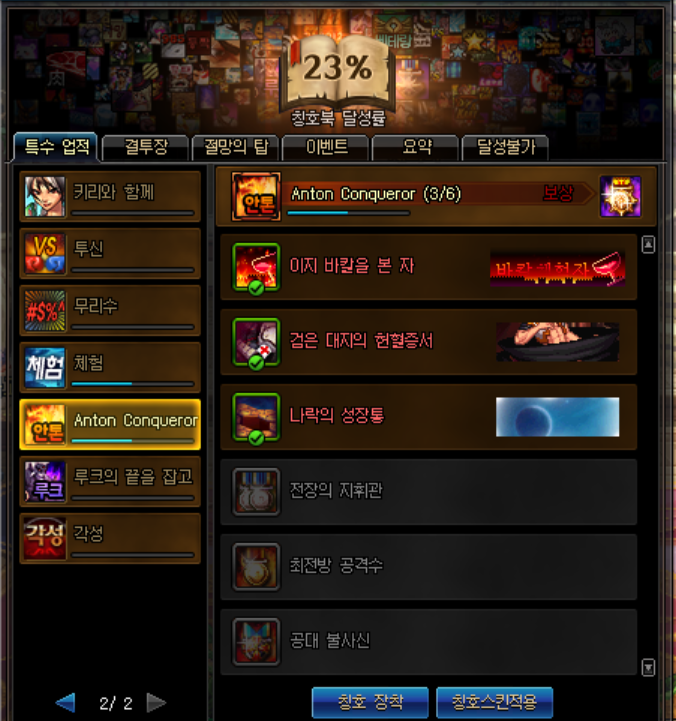Image resolution: width=676 pixels, height=721 pixels.
Task: Open the Anton Conqueror reward icon
Action: click(x=620, y=196)
